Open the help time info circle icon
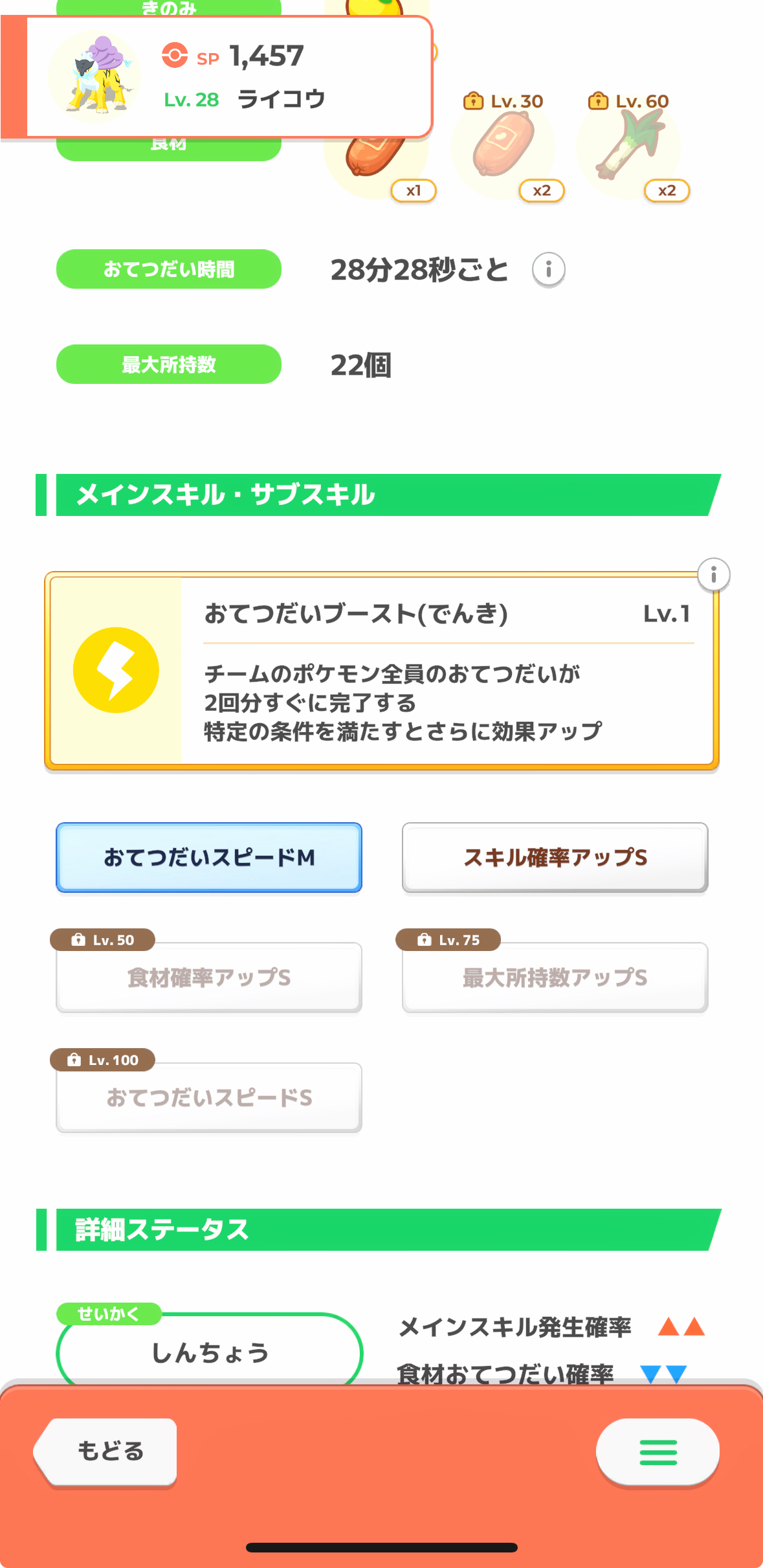The height and width of the screenshot is (1568, 763). point(549,268)
